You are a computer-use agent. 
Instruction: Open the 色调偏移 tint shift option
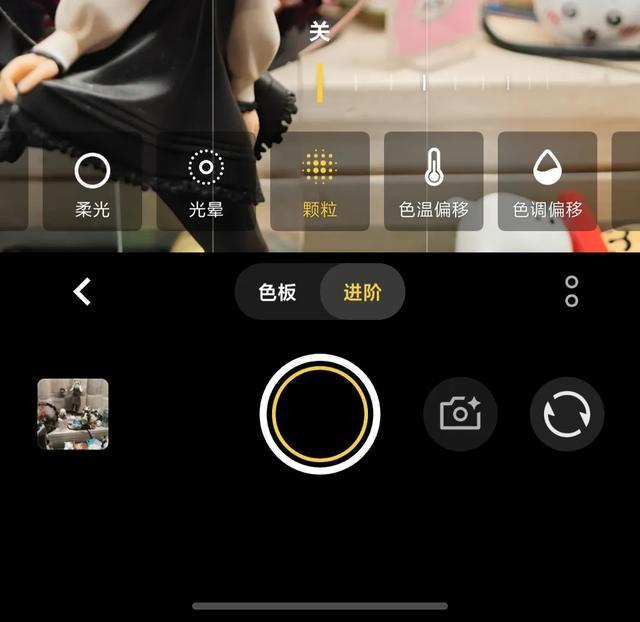click(547, 183)
